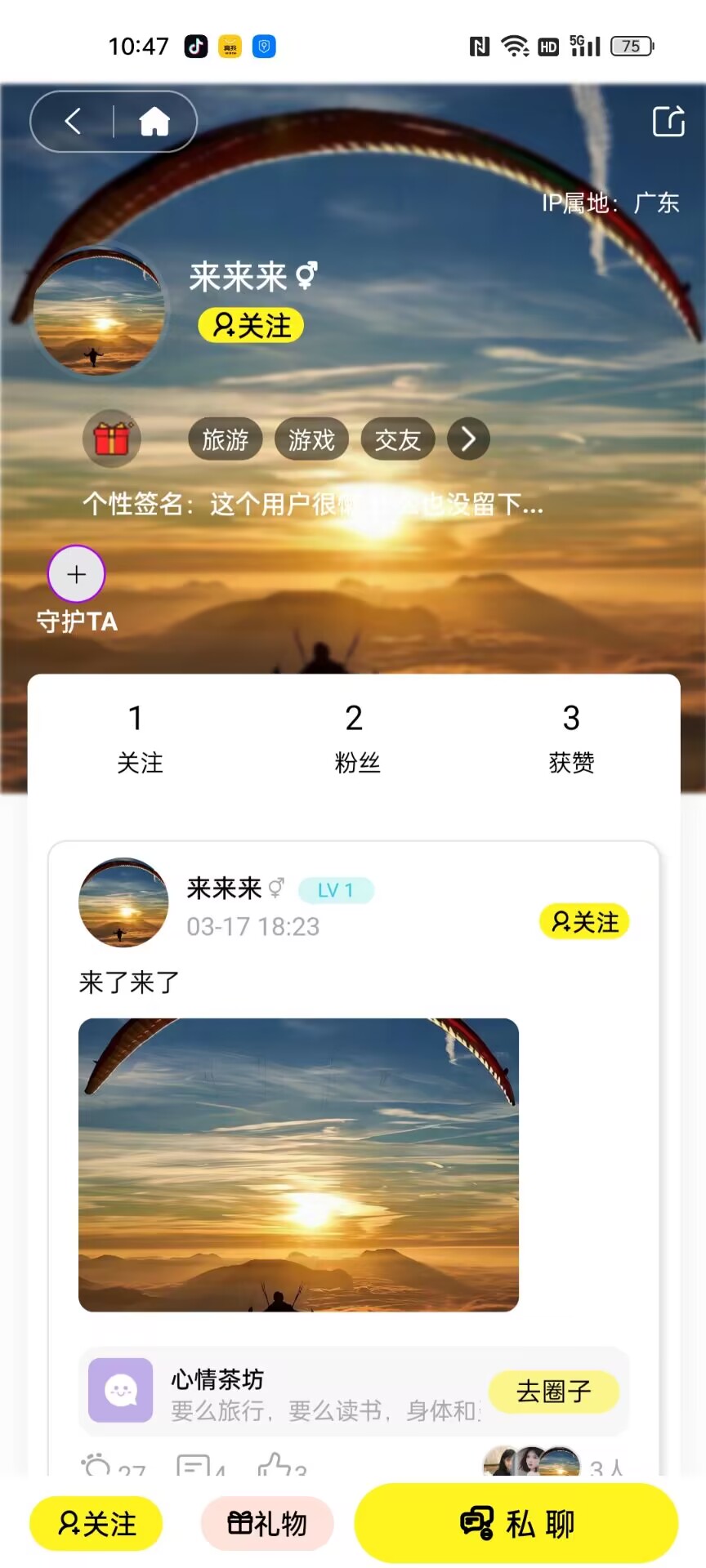Screen dimensions: 706x1568
Task: Expand more interest tags via the right chevron
Action: tap(467, 439)
